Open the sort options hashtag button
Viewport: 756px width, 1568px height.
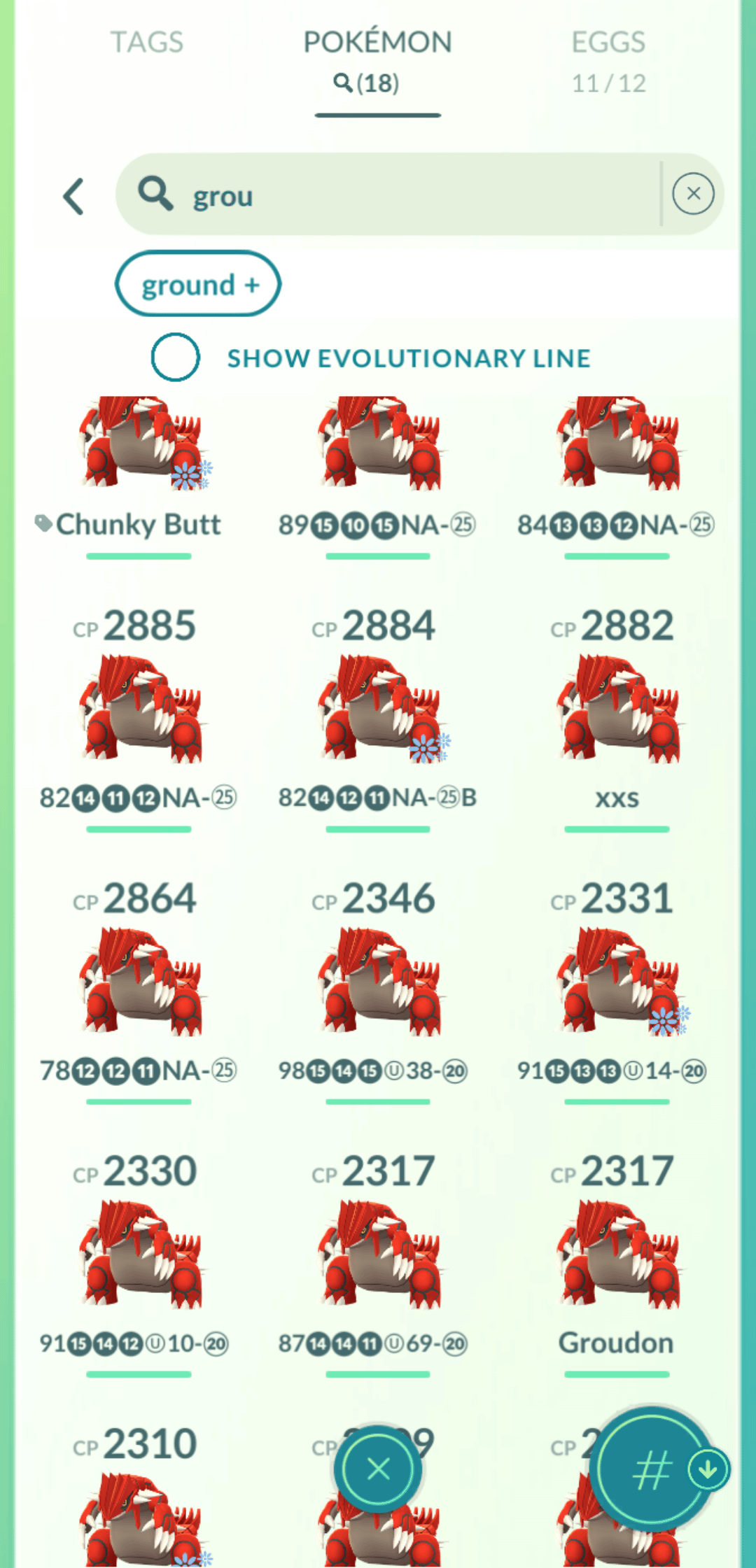point(651,1469)
